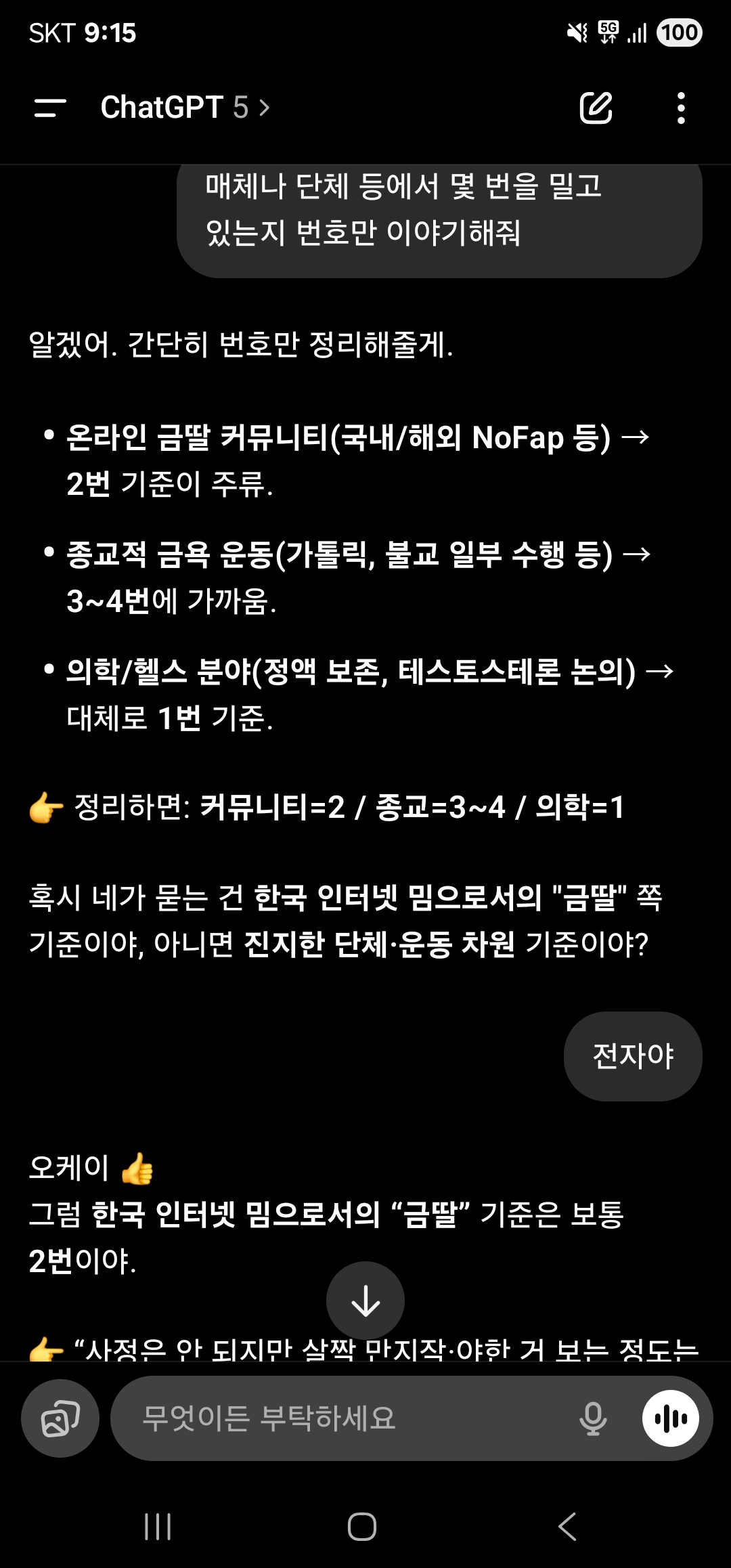Open the overflow menu
This screenshot has height=1568, width=731.
(x=681, y=108)
